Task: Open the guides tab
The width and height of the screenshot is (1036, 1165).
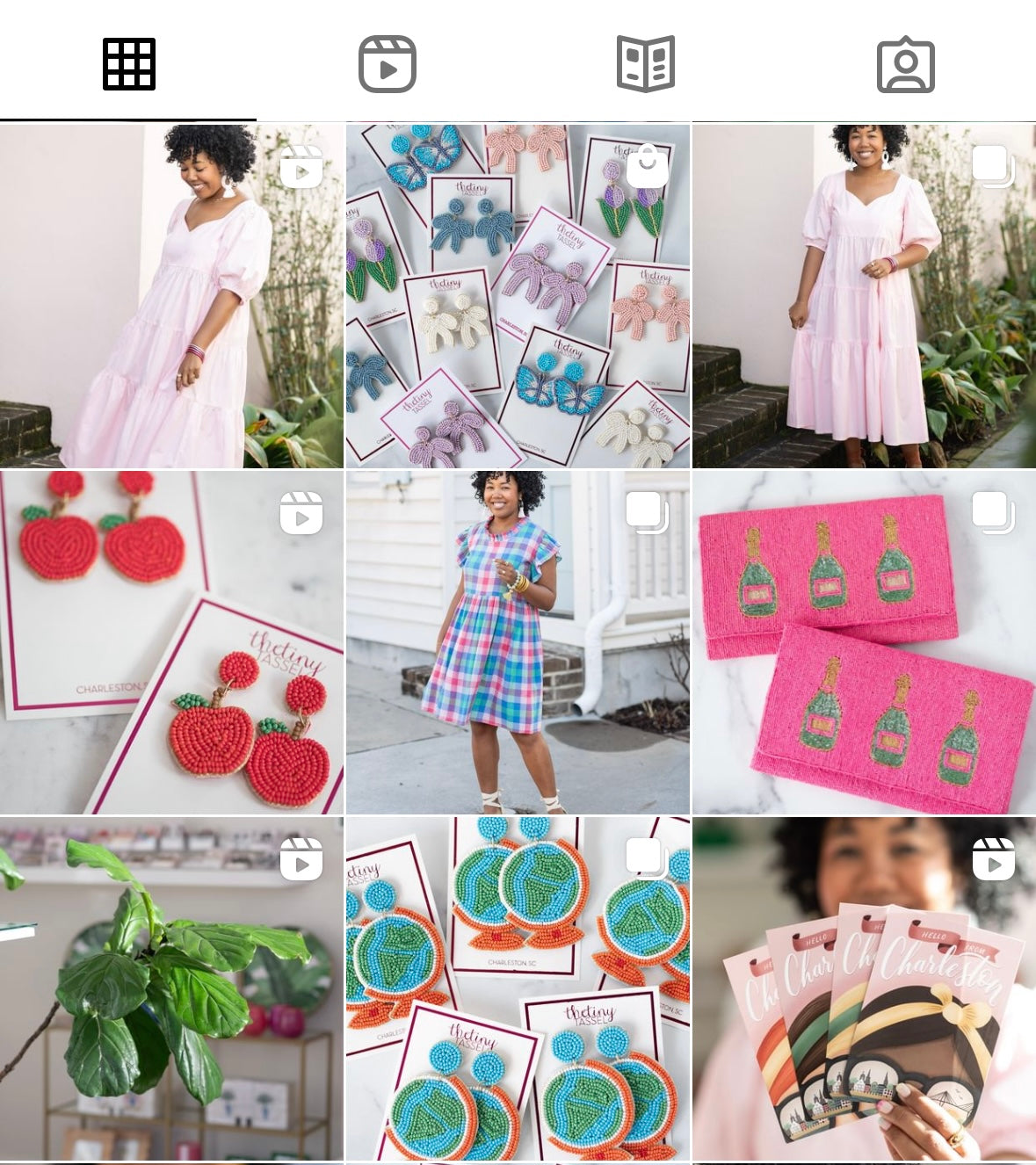Action: pyautogui.click(x=646, y=64)
